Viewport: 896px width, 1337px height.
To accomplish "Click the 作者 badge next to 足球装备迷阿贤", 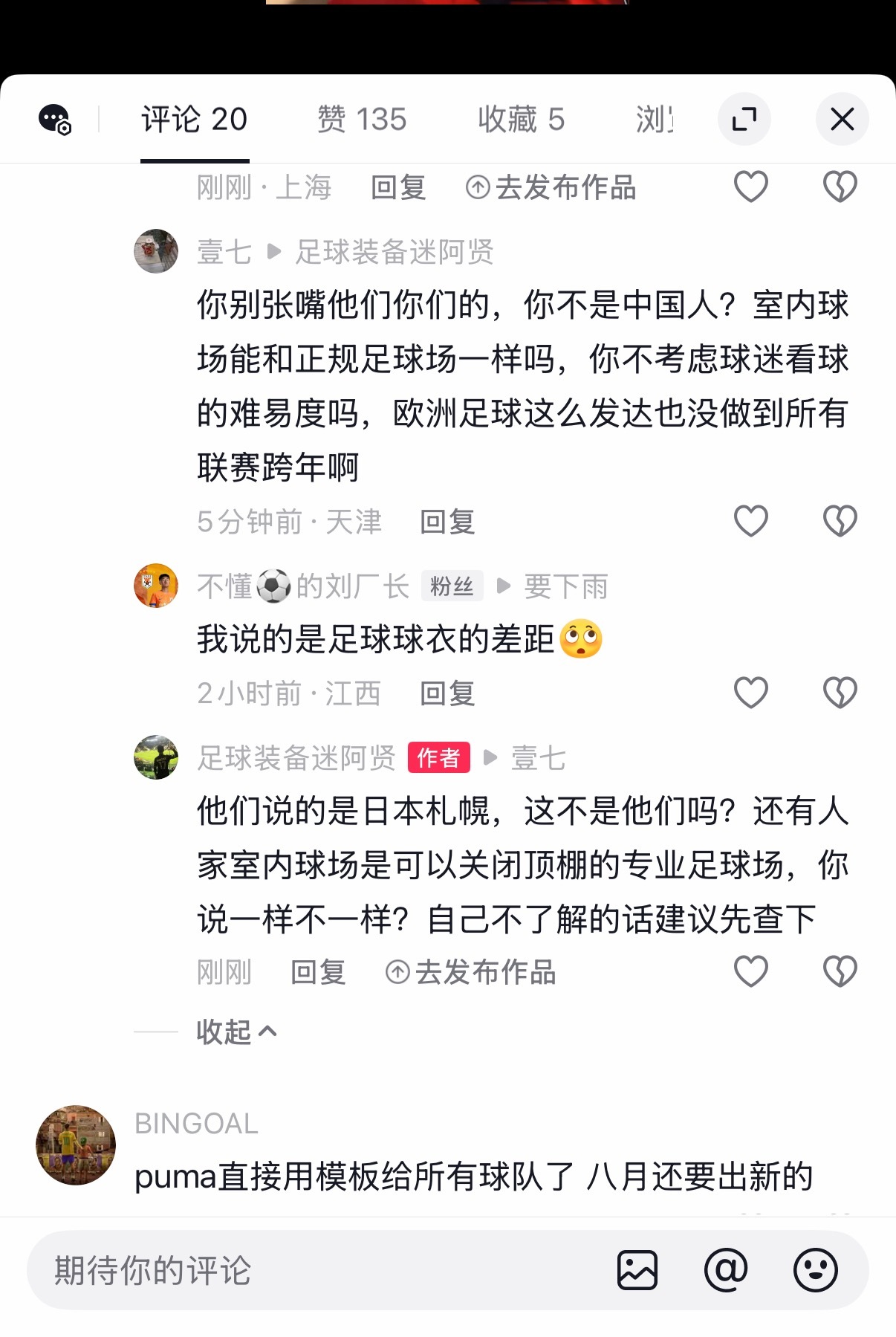I will (440, 758).
